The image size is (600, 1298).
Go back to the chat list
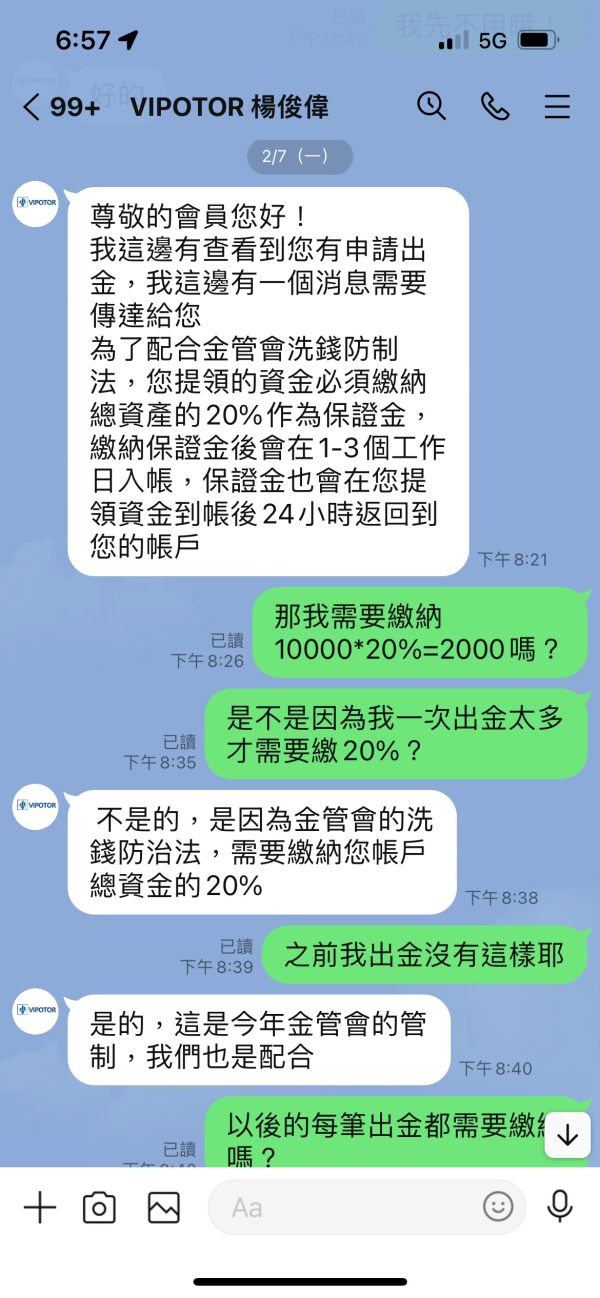point(60,106)
